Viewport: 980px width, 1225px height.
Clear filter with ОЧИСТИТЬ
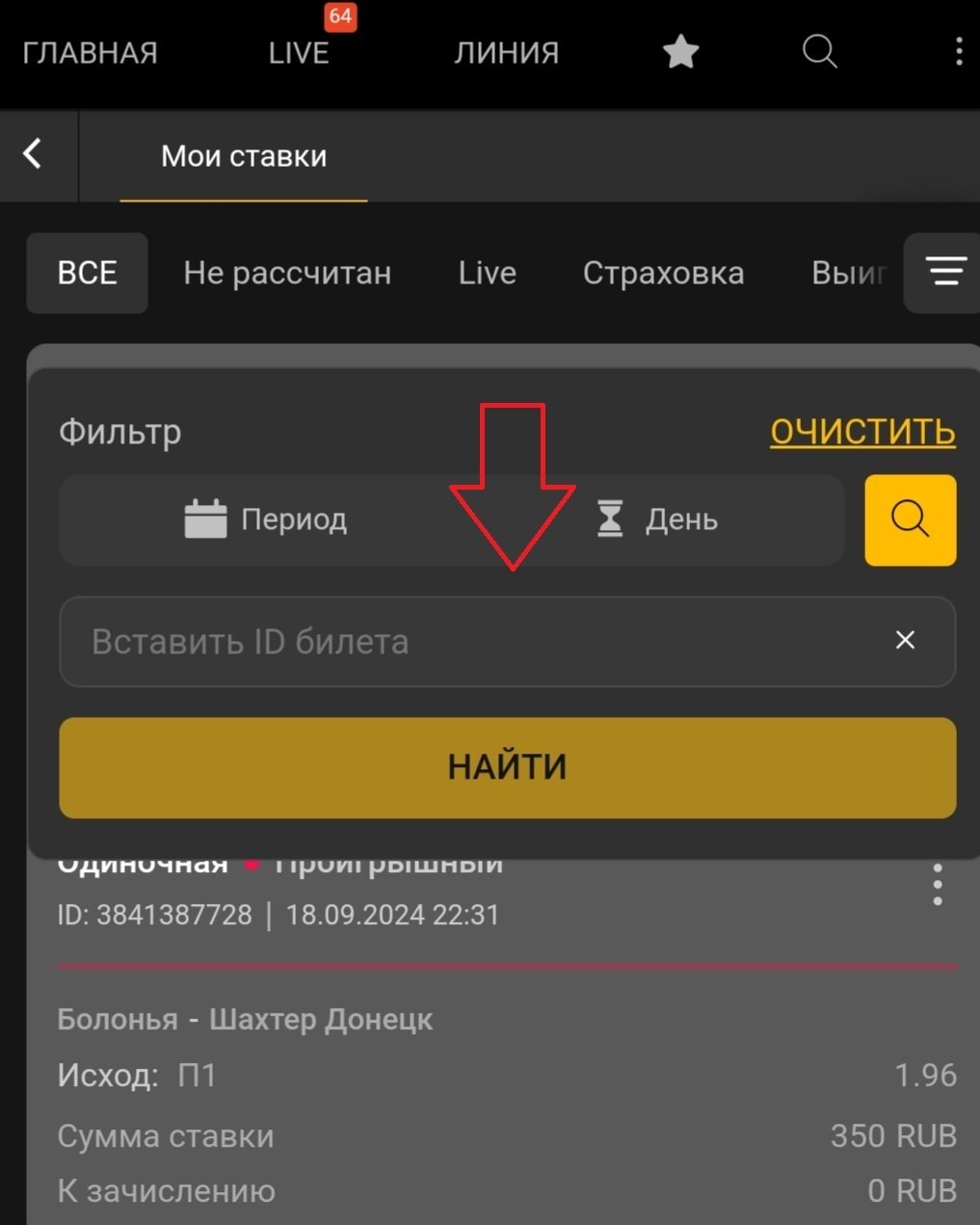862,431
